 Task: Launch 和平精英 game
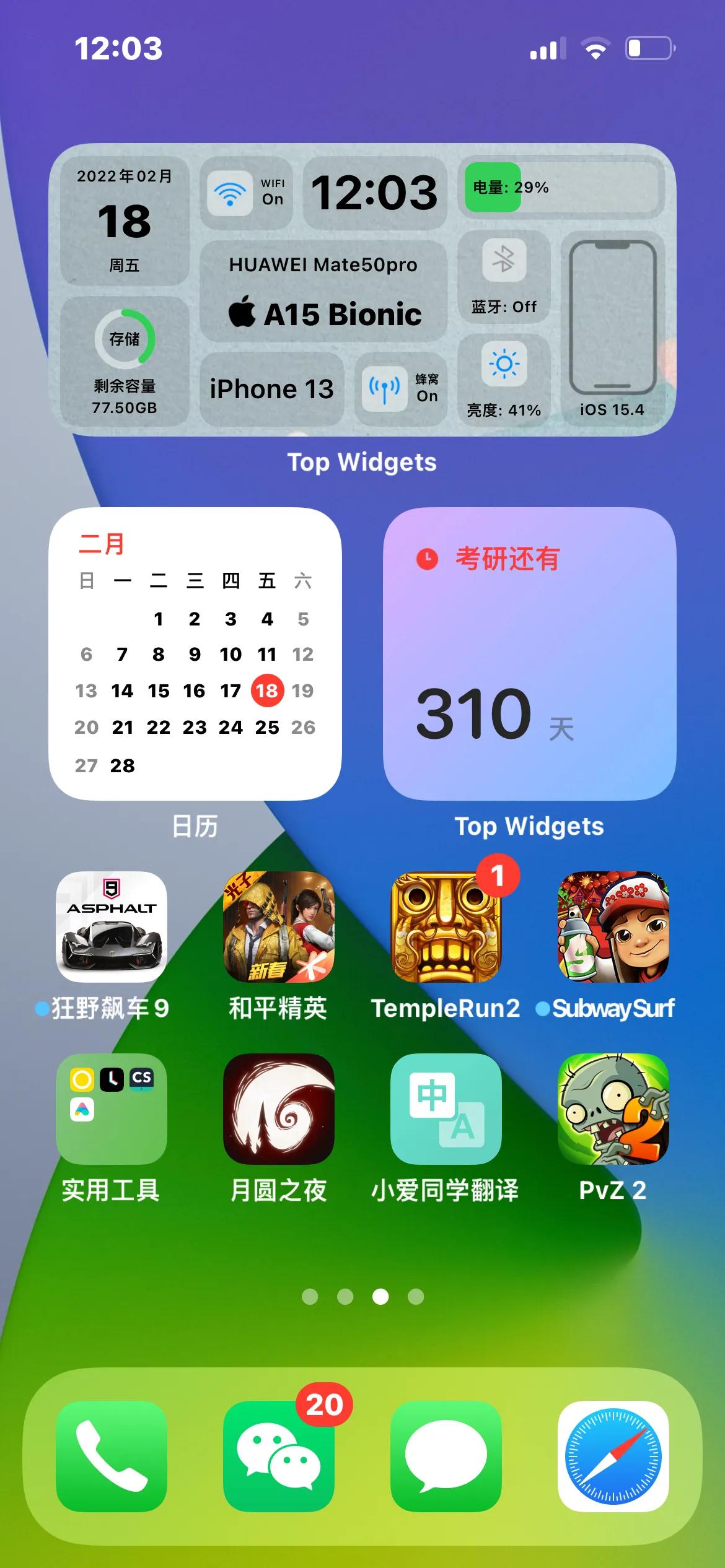[279, 926]
